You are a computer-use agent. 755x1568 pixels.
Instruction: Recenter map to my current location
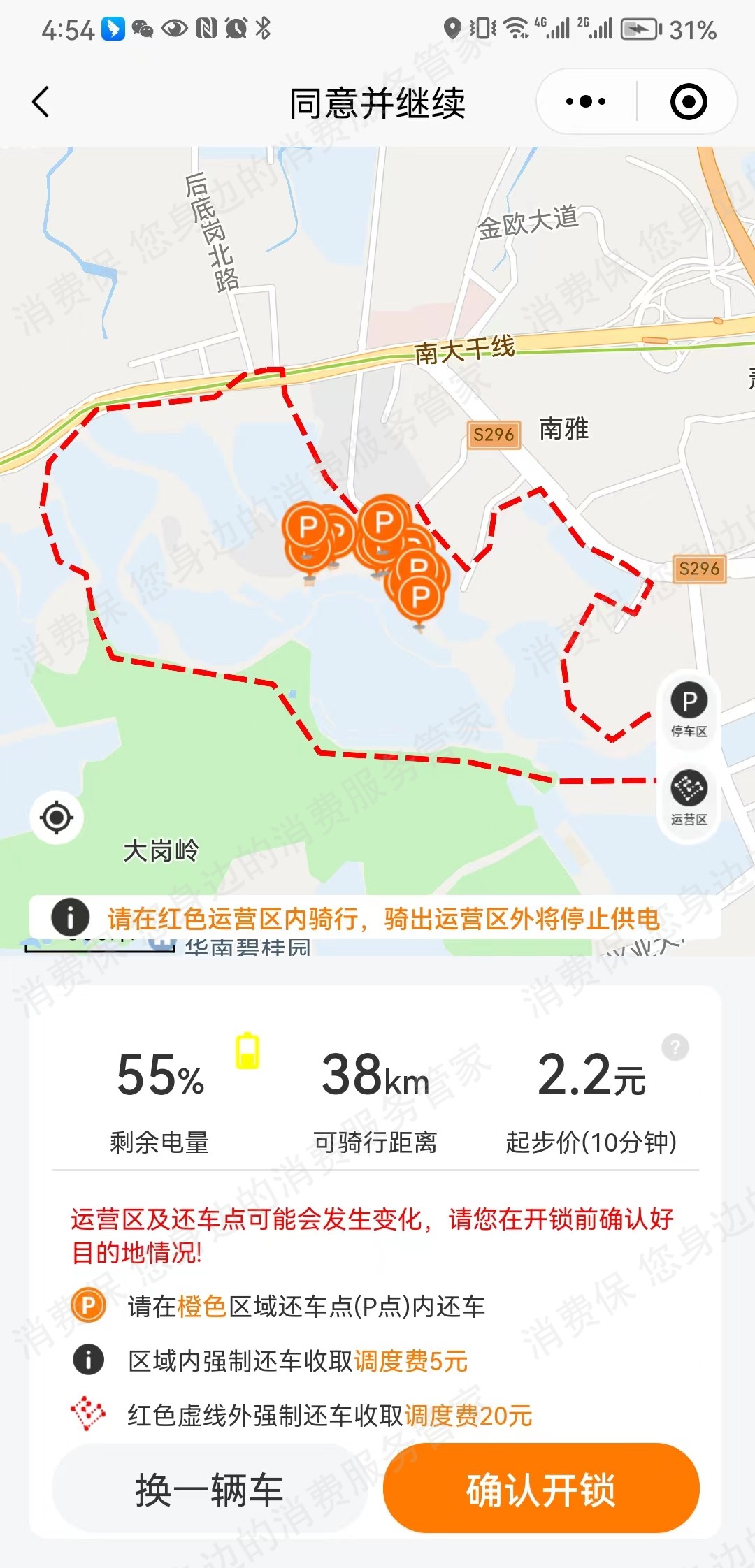(x=57, y=818)
